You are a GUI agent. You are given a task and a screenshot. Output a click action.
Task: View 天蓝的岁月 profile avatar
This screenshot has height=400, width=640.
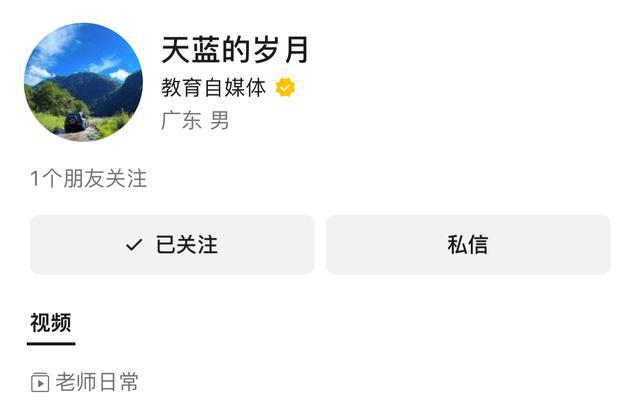[x=83, y=83]
